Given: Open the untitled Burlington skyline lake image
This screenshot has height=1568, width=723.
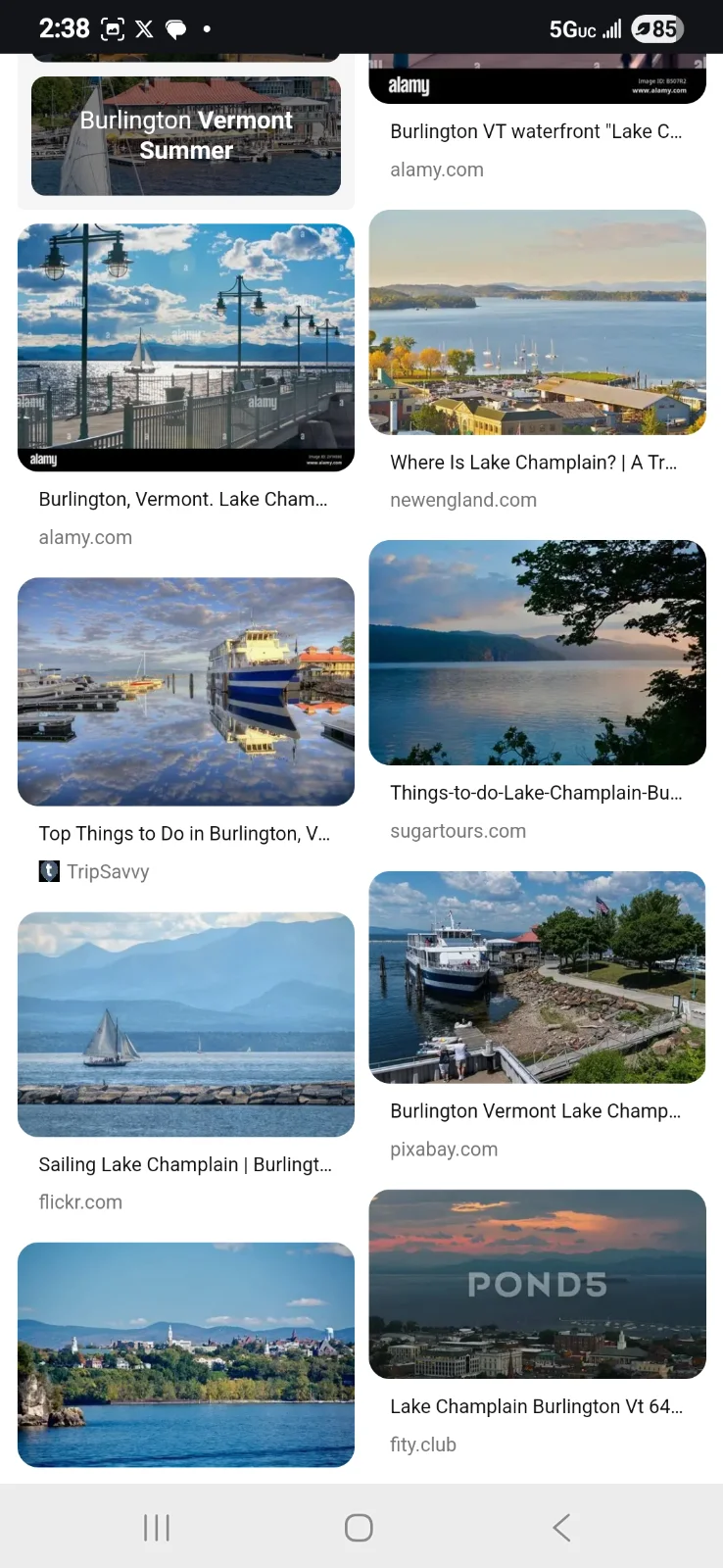Looking at the screenshot, I should click(x=186, y=1354).
